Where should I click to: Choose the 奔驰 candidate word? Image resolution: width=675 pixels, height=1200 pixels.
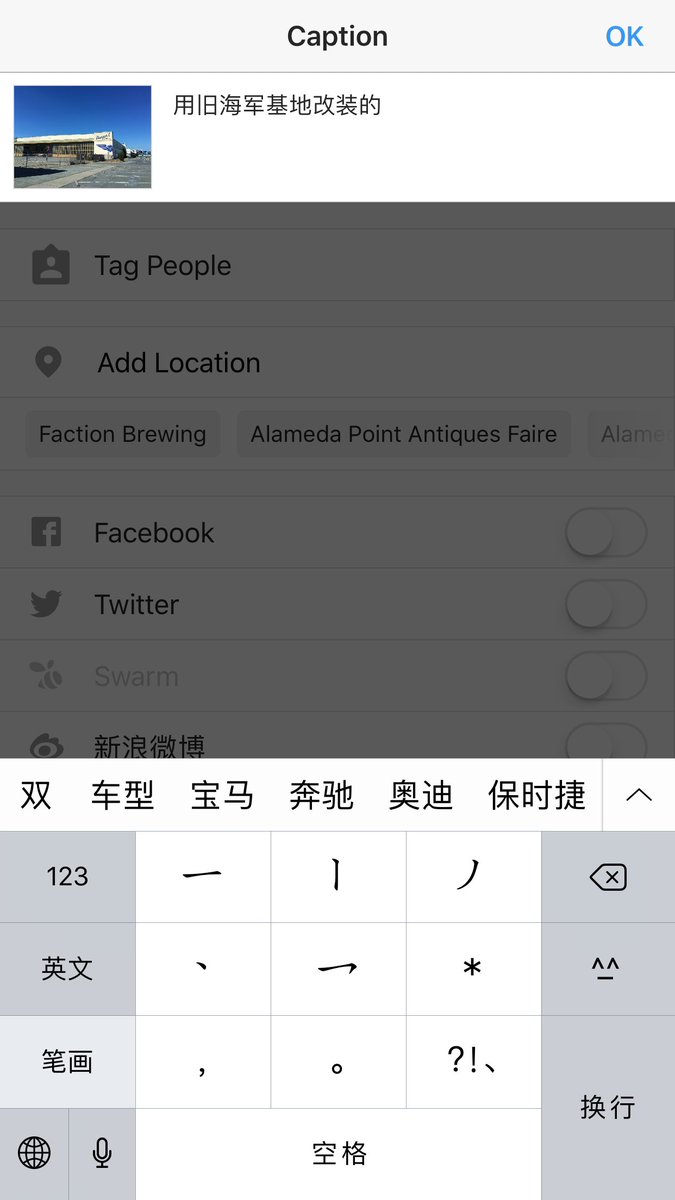pos(321,796)
